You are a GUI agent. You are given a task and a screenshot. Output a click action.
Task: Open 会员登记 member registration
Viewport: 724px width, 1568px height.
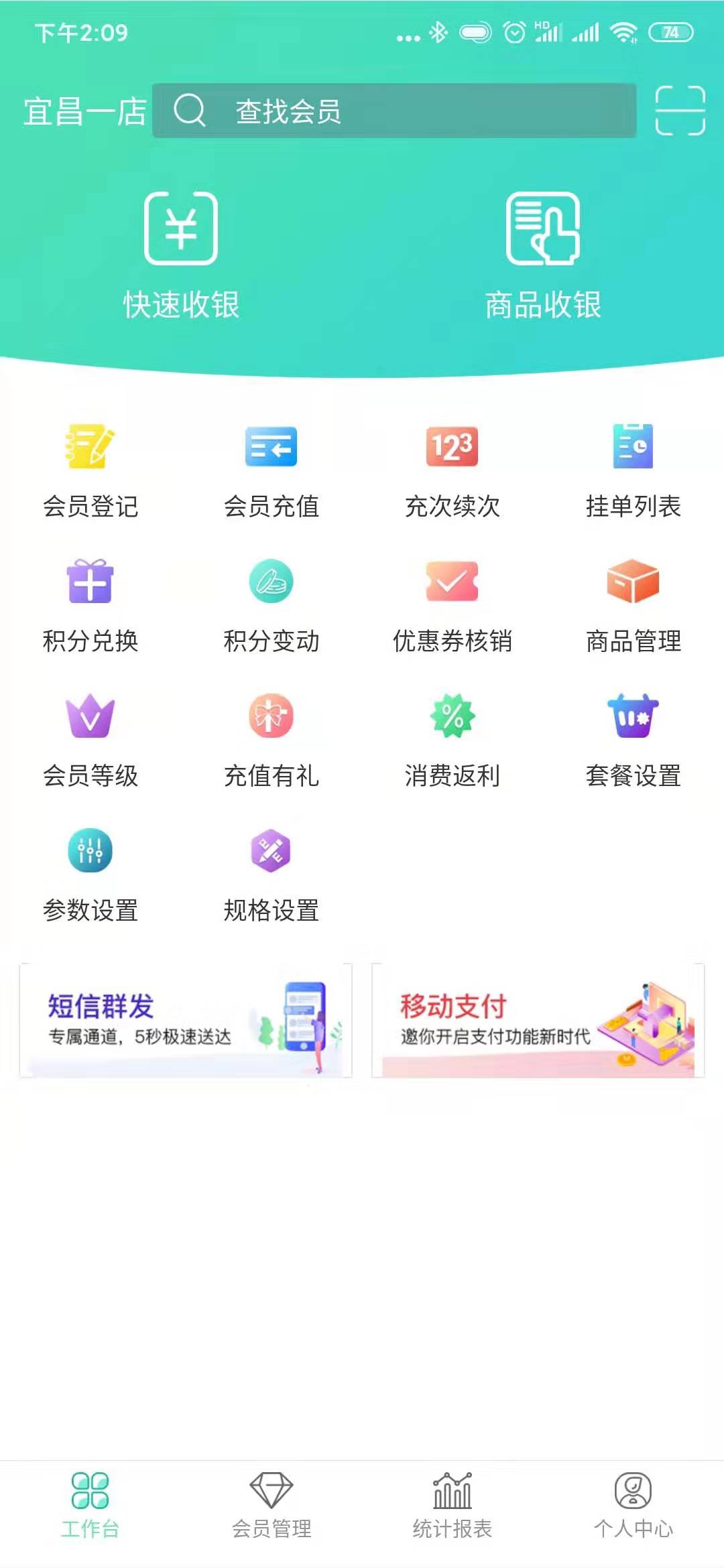(x=90, y=470)
